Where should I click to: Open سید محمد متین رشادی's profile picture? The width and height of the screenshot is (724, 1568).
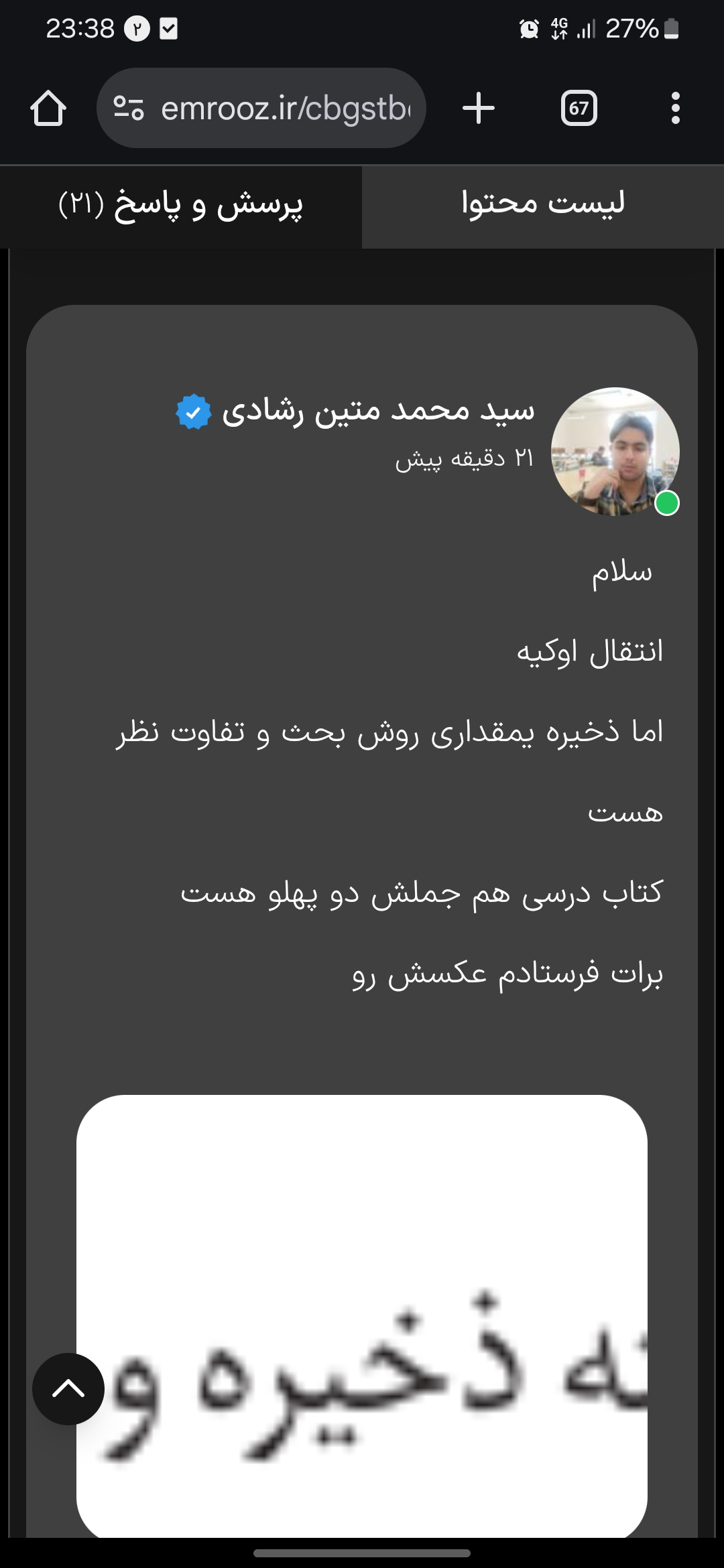(x=615, y=451)
